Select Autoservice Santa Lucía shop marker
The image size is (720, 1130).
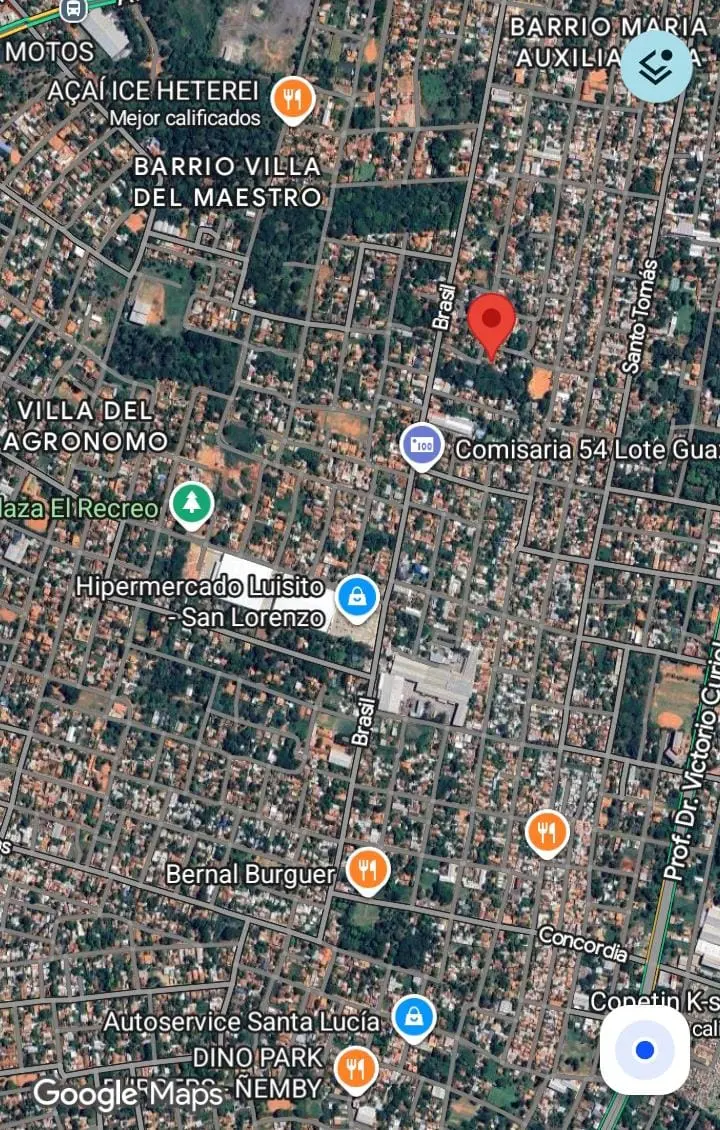[x=413, y=1017]
